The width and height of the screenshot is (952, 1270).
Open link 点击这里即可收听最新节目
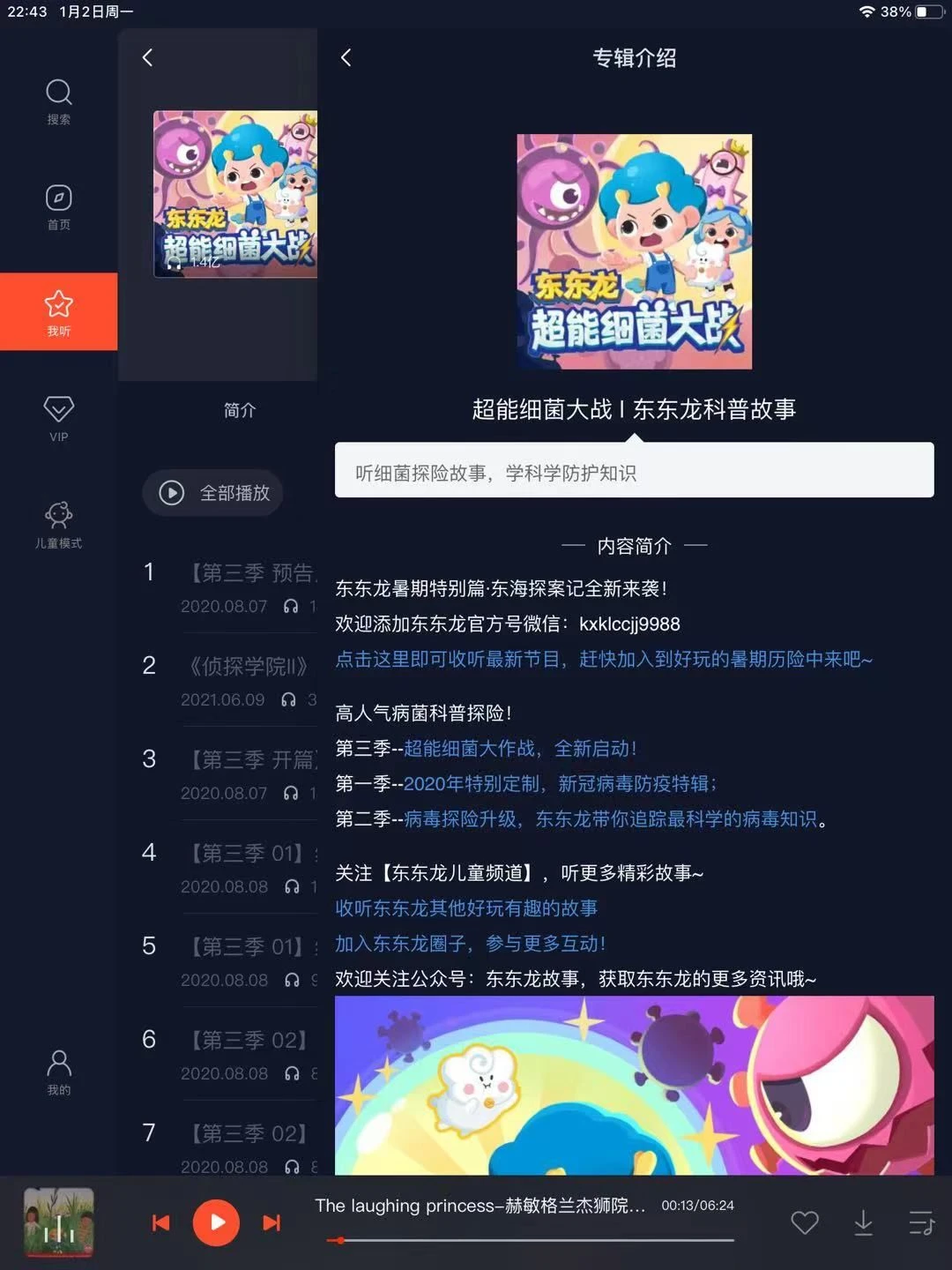point(603,660)
